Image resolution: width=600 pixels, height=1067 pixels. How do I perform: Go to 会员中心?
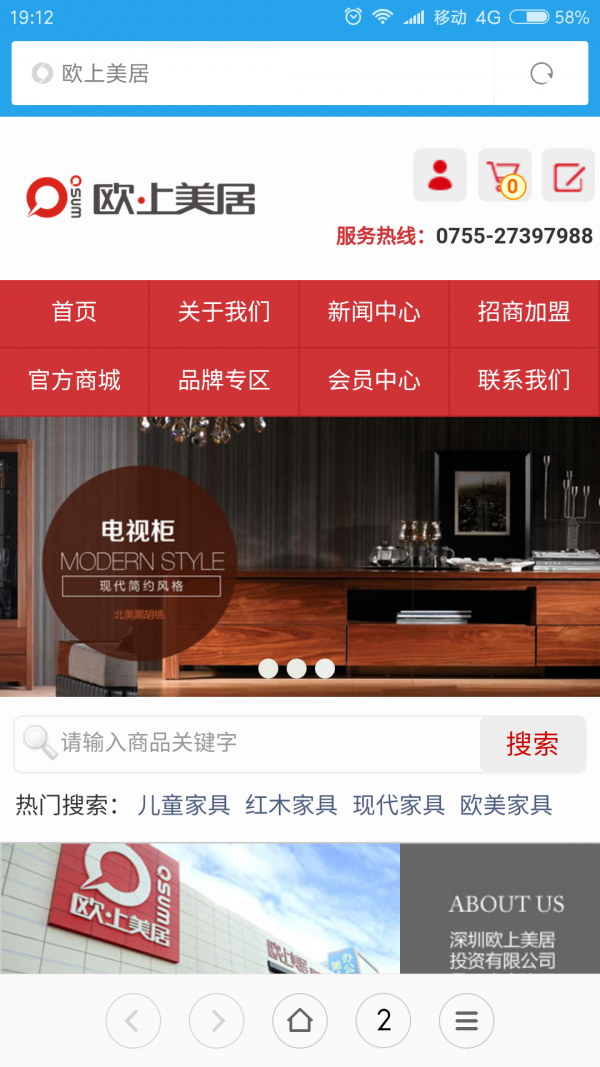coord(374,381)
